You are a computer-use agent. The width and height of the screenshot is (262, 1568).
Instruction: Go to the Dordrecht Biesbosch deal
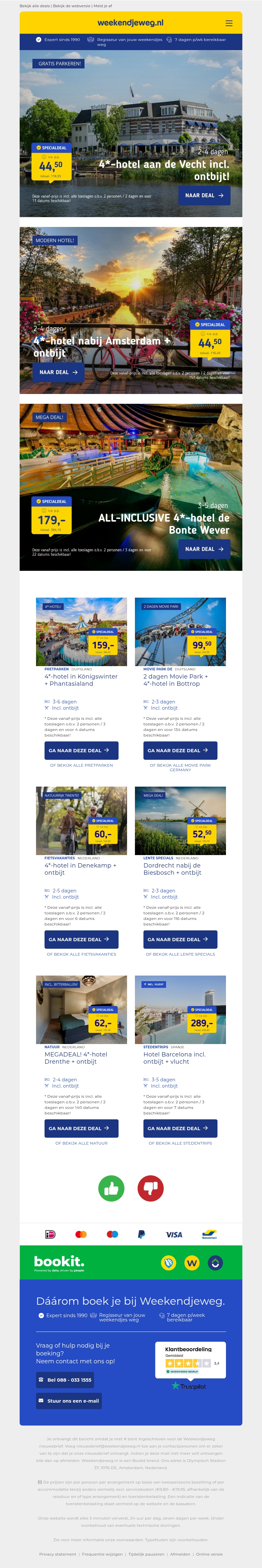[x=180, y=939]
